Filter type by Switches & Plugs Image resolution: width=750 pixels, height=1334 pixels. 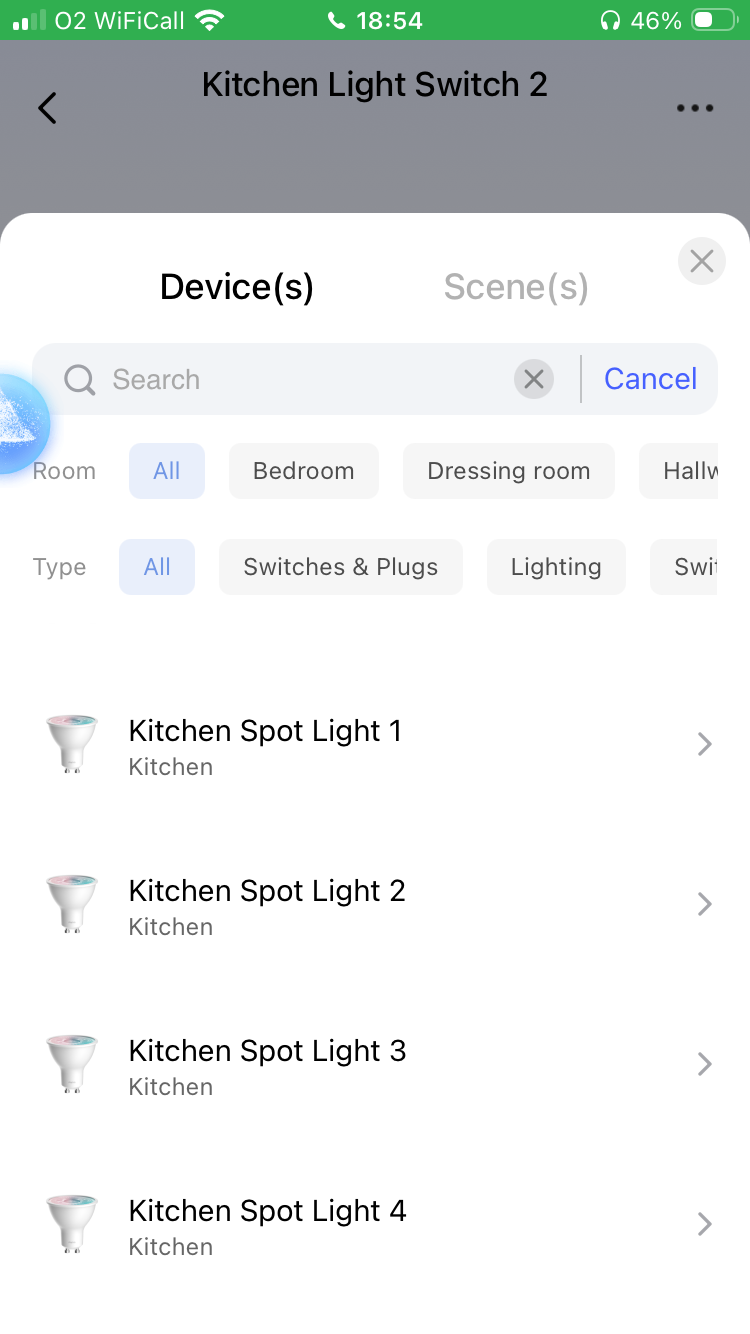tap(340, 567)
